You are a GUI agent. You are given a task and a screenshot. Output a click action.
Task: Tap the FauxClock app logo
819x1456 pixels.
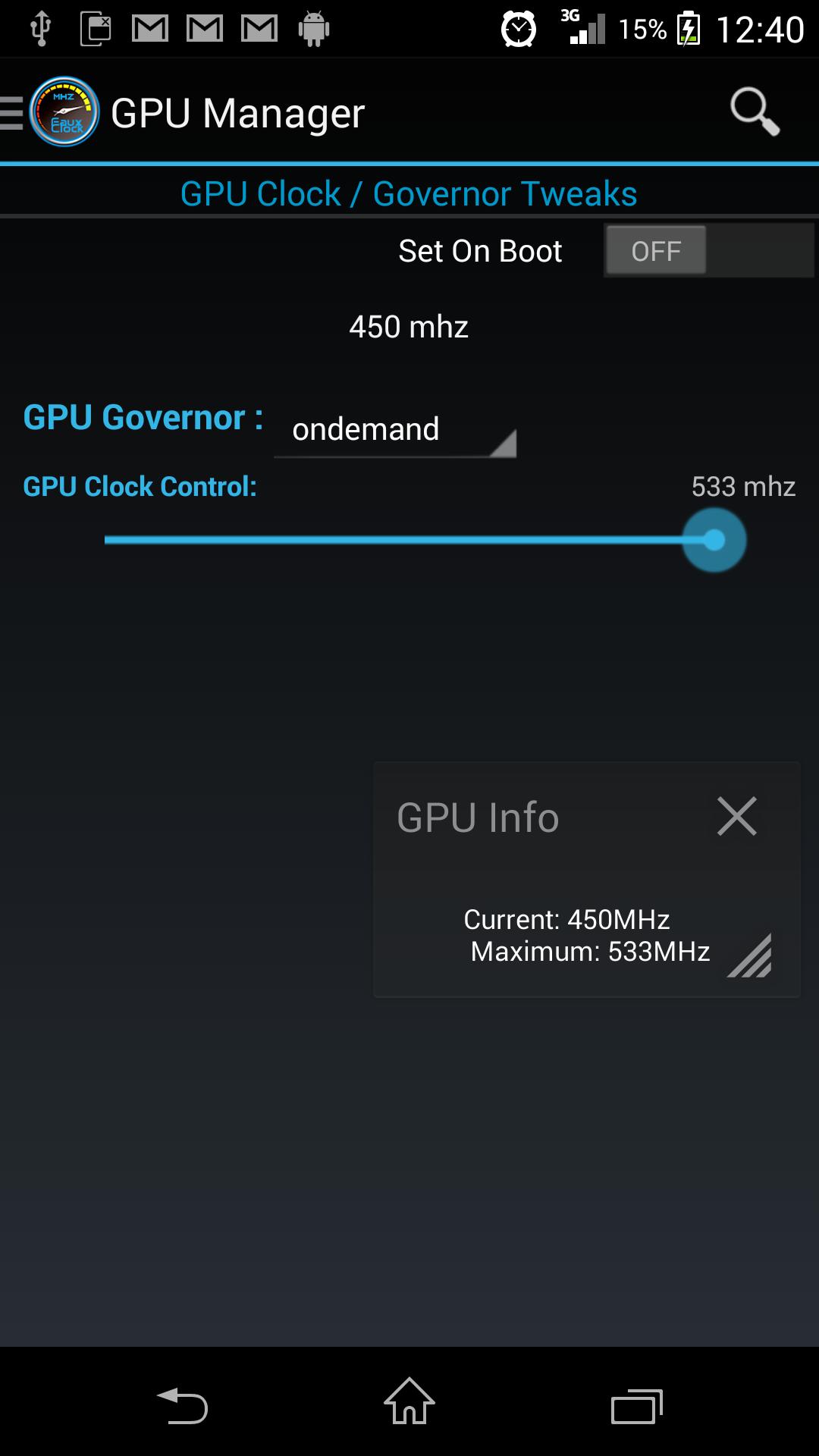point(64,110)
